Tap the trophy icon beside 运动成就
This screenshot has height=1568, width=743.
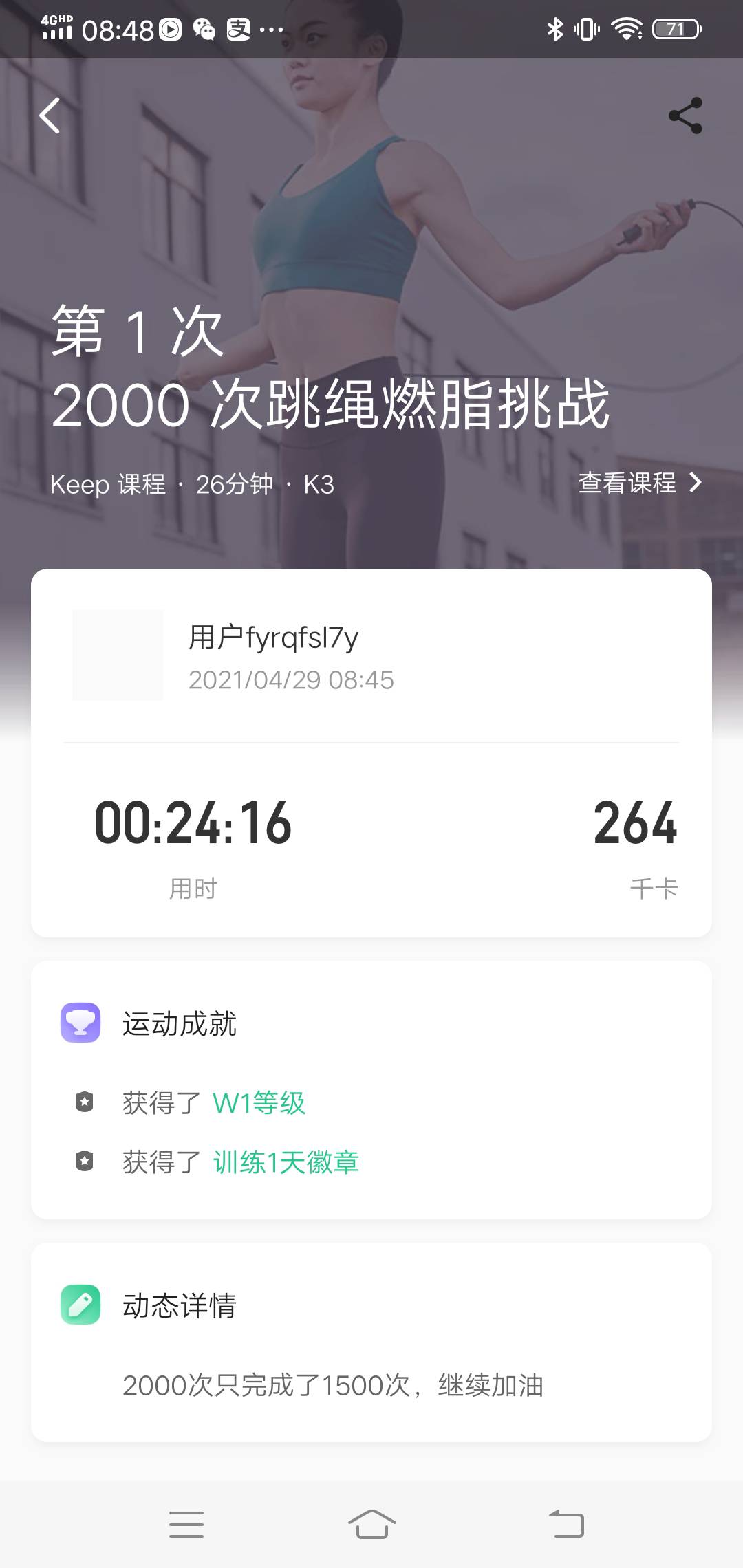pyautogui.click(x=80, y=1023)
